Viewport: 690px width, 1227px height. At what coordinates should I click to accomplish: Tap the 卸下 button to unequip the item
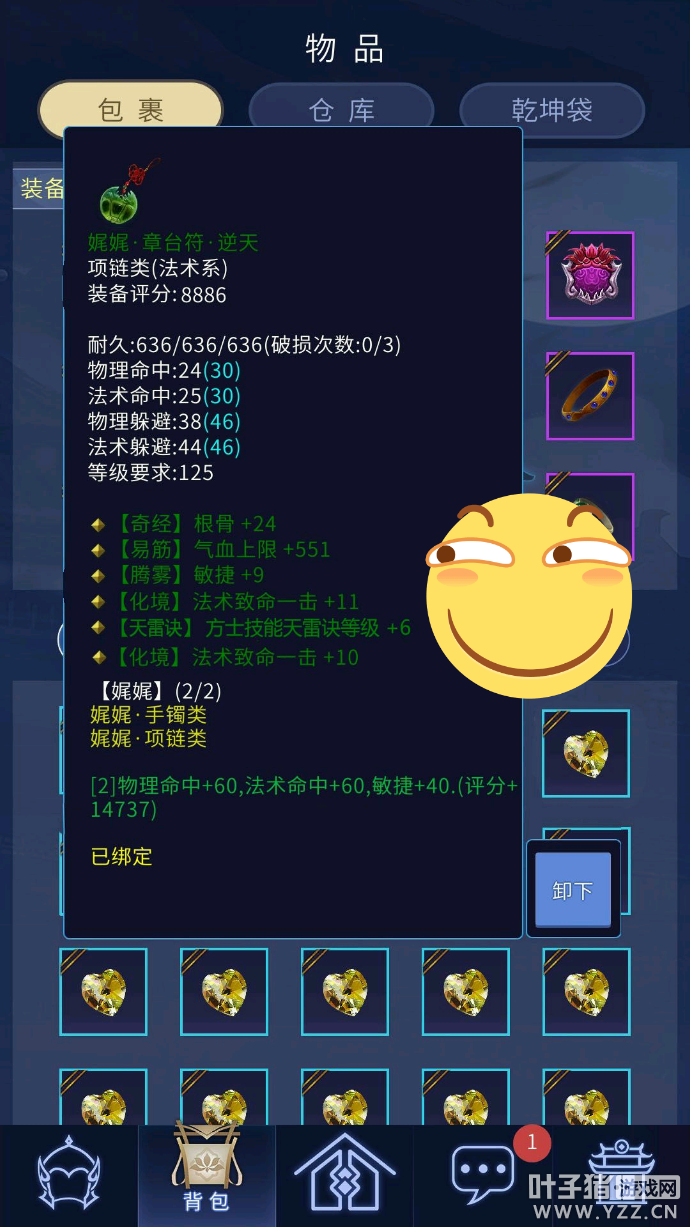tap(572, 889)
